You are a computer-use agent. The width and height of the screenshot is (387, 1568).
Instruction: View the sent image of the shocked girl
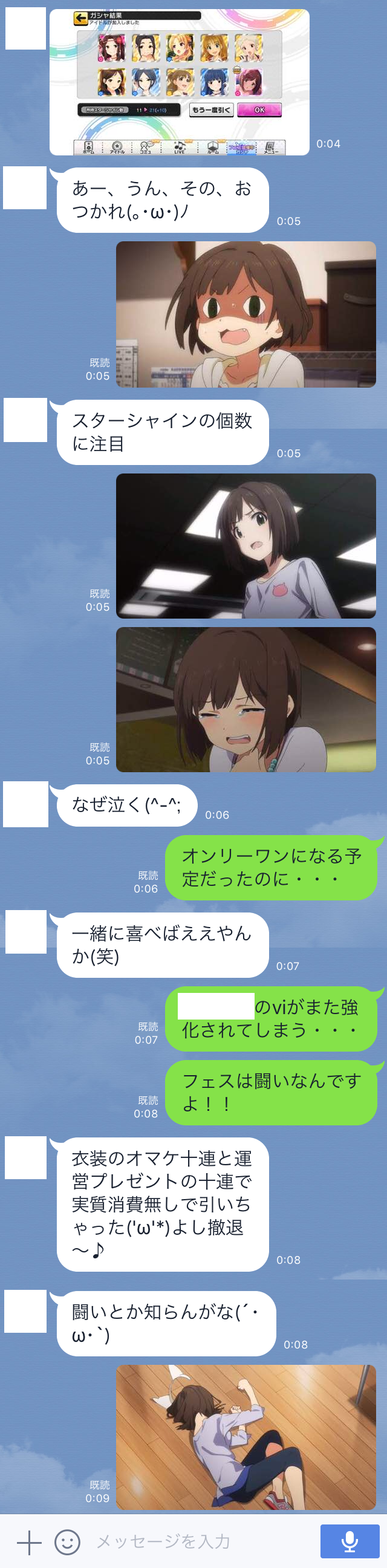pyautogui.click(x=246, y=314)
